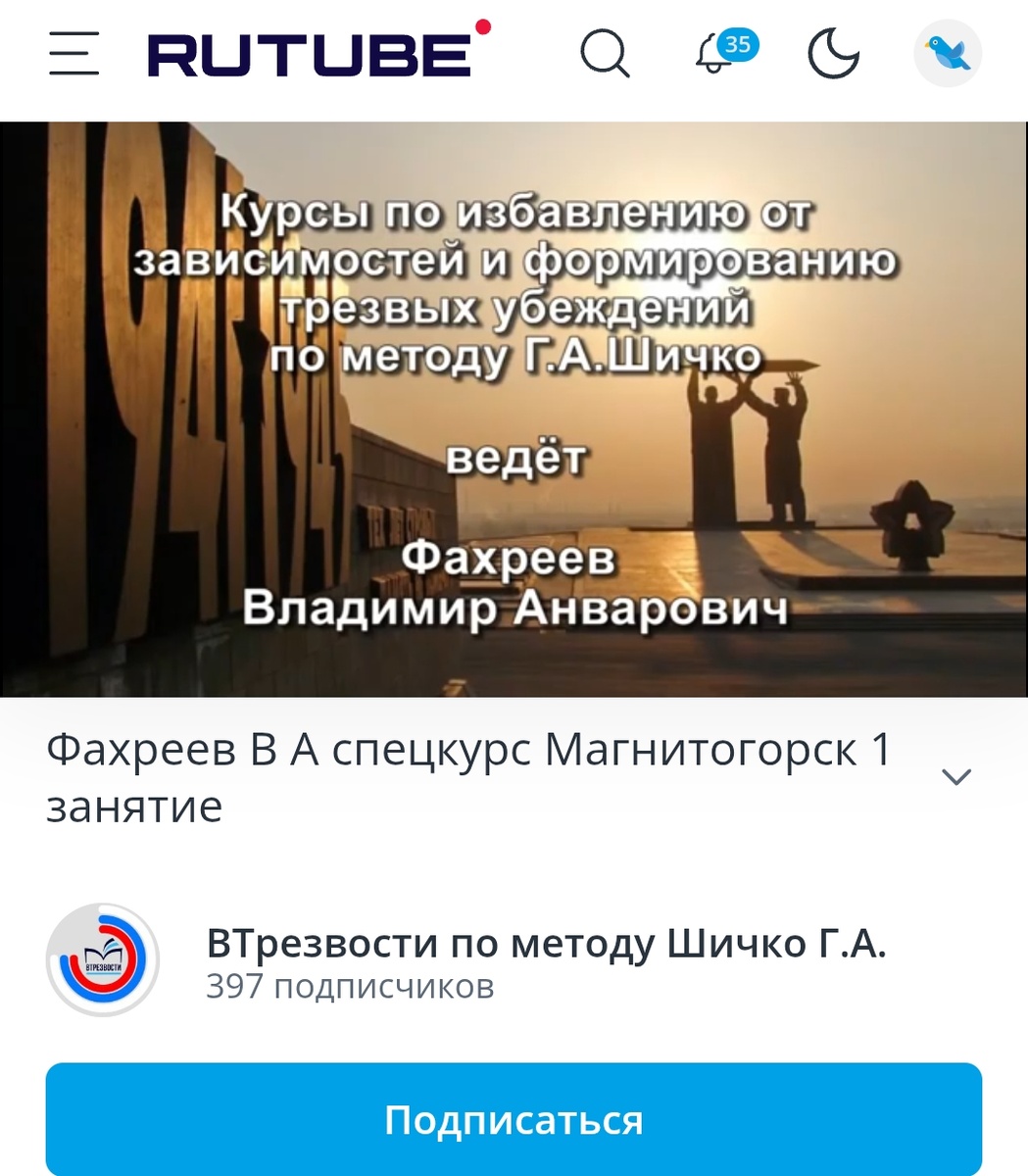Open the ВТрезвости по методу Шичко channel
Screen dimensions: 1028x1176
545,943
